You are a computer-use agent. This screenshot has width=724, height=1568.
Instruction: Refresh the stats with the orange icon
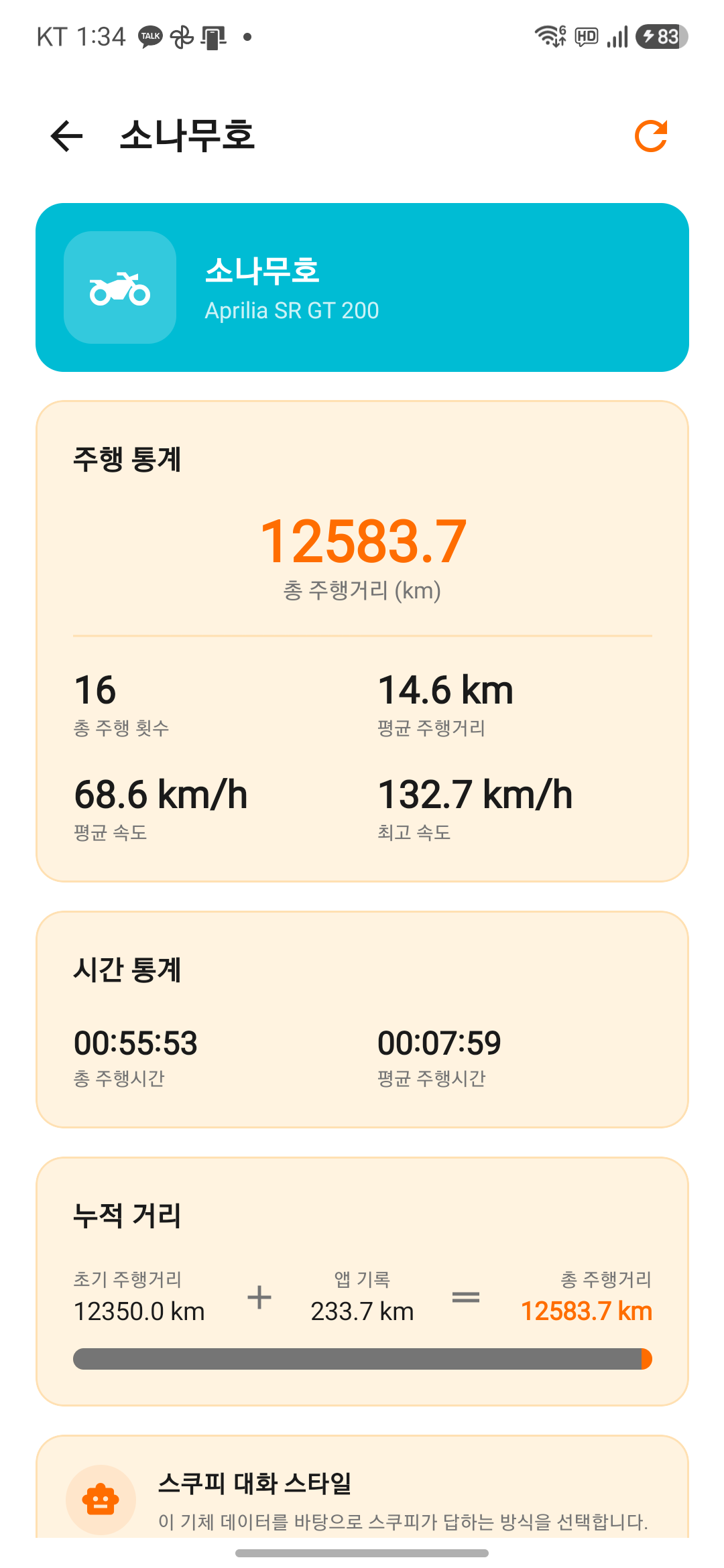pos(651,136)
